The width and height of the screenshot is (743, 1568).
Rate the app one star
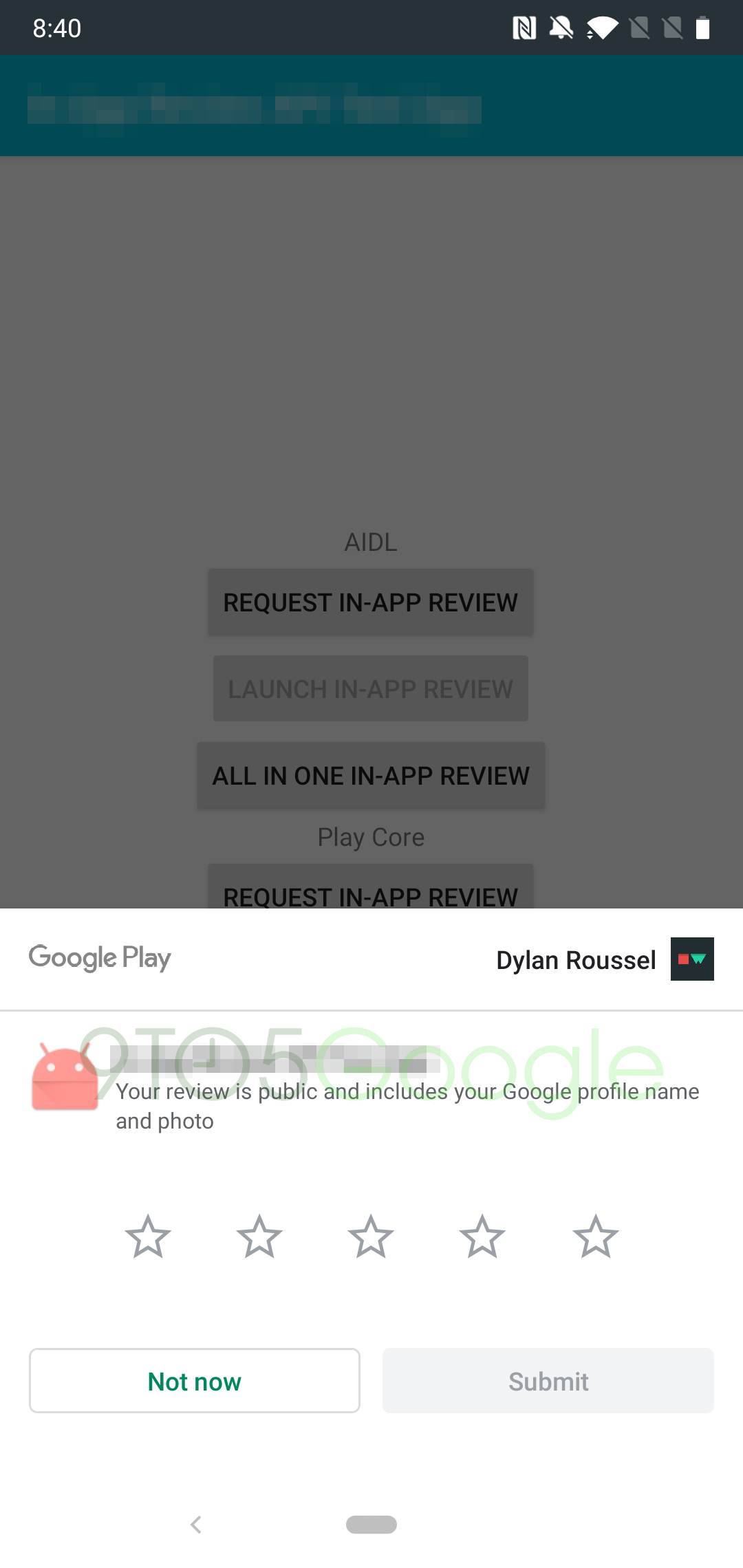tap(148, 1237)
